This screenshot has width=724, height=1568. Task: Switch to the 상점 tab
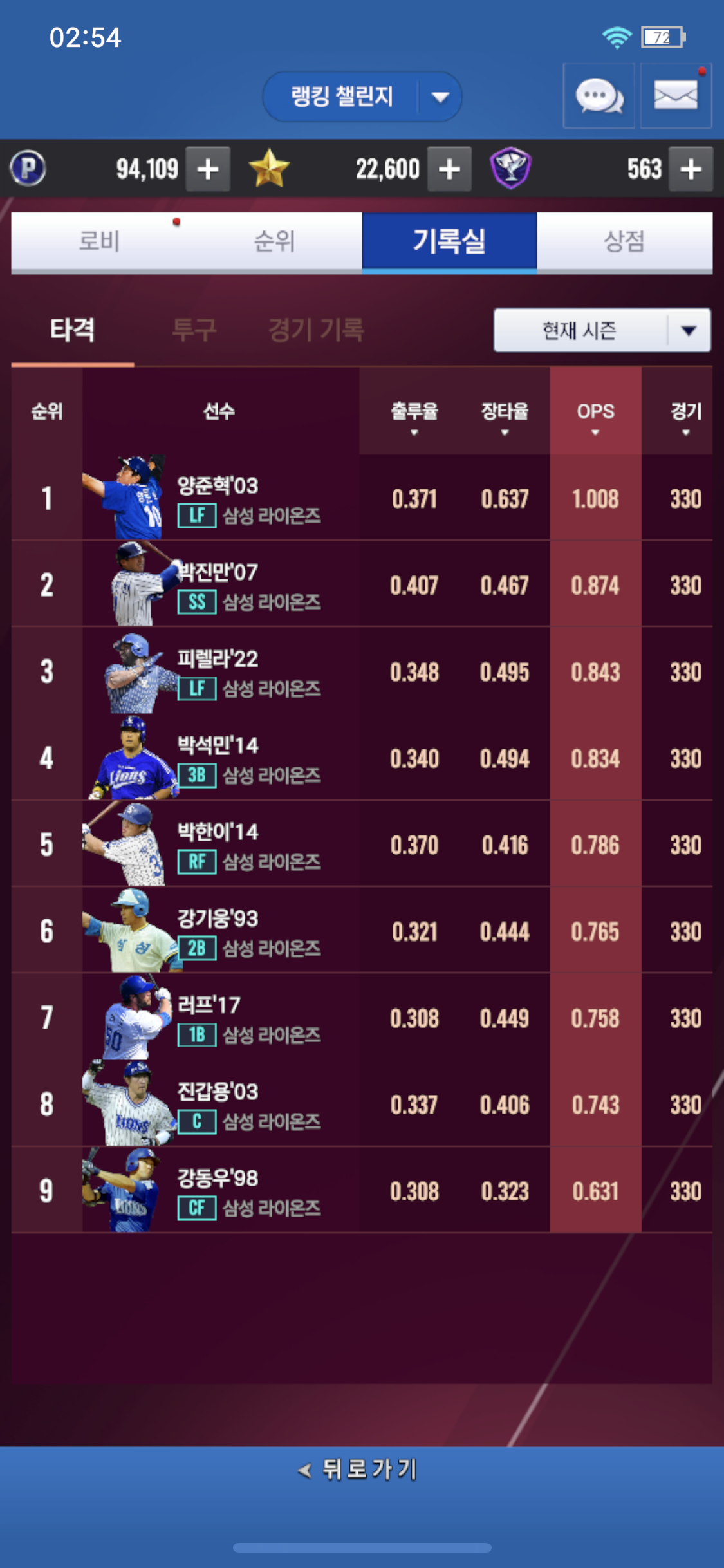[624, 241]
